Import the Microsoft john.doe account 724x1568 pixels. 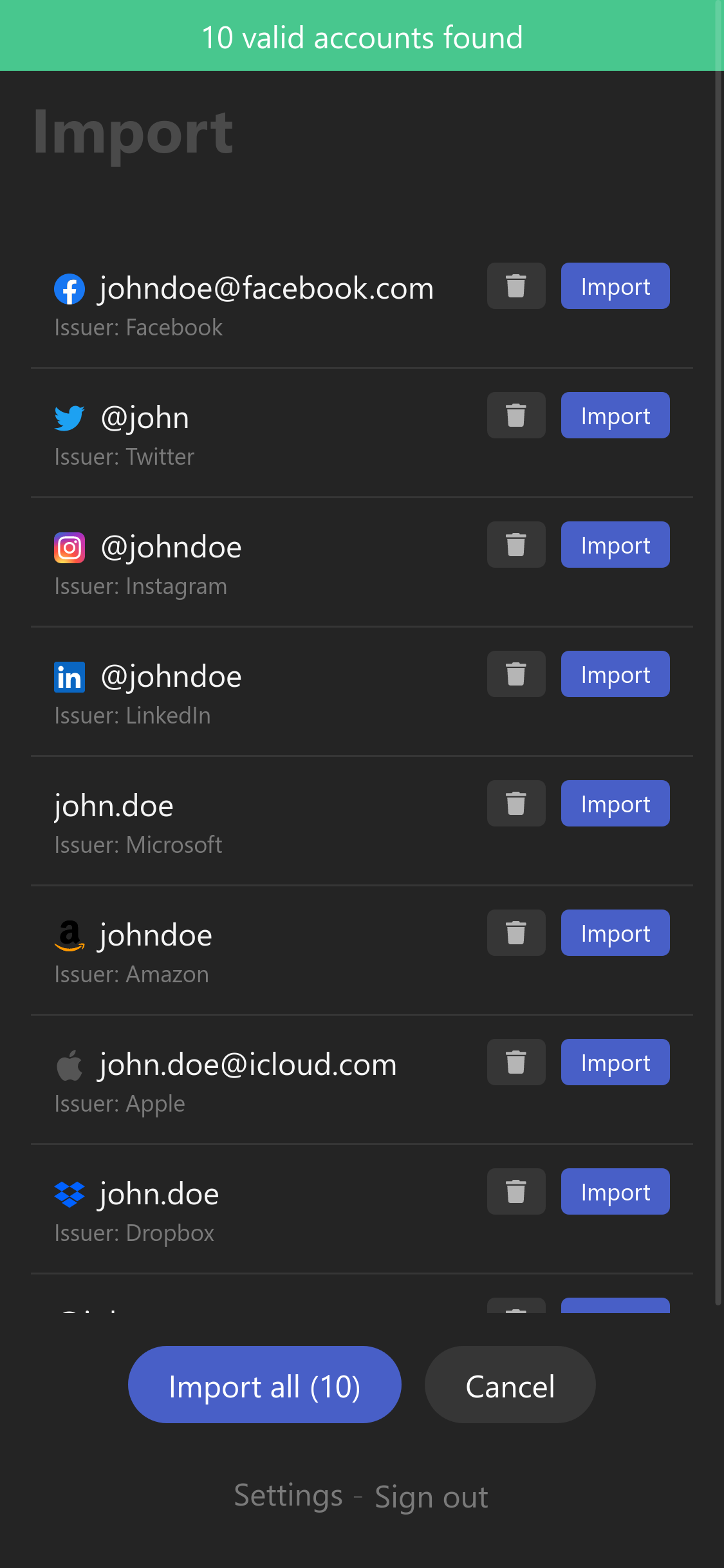pos(615,803)
